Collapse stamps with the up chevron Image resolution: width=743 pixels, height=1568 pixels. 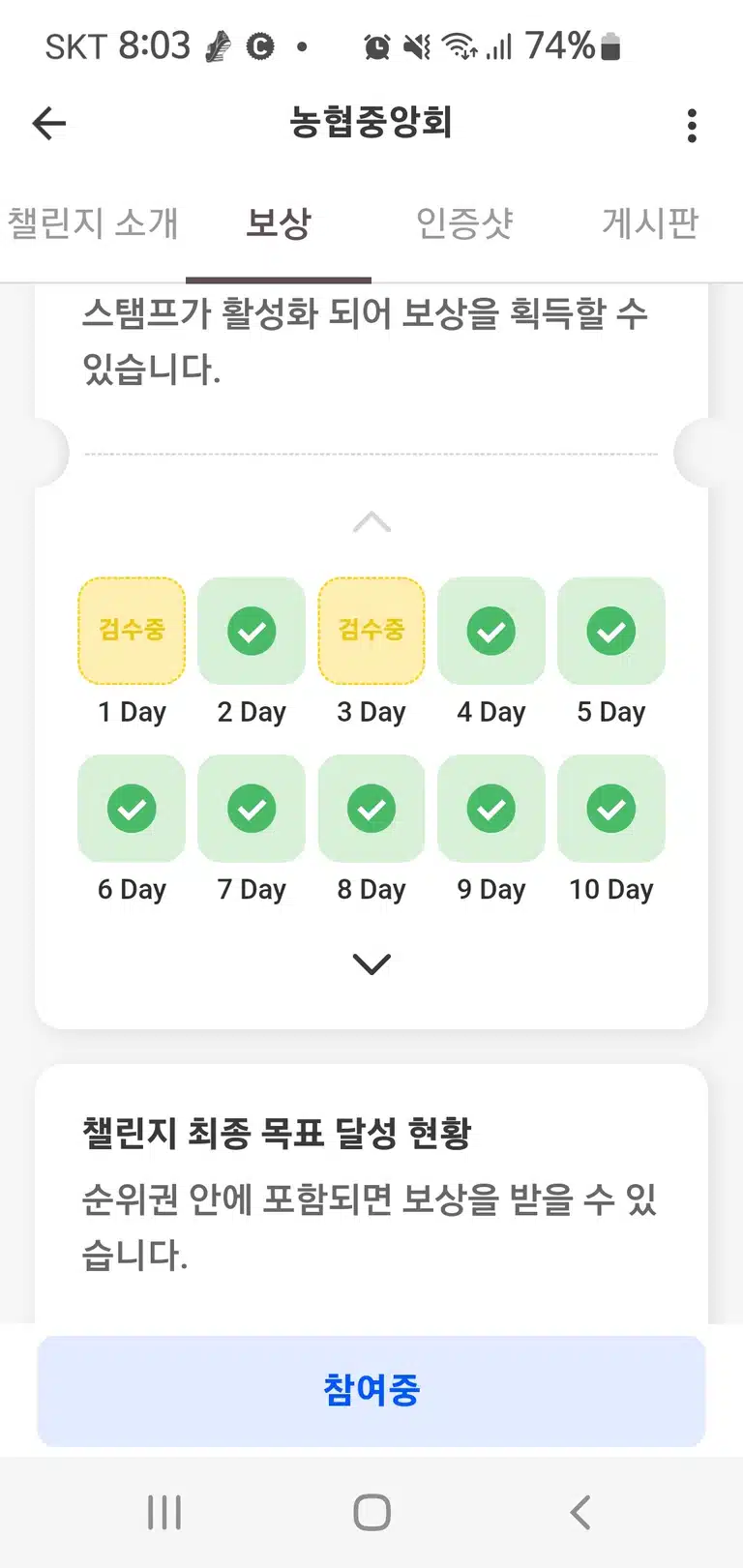[x=371, y=522]
